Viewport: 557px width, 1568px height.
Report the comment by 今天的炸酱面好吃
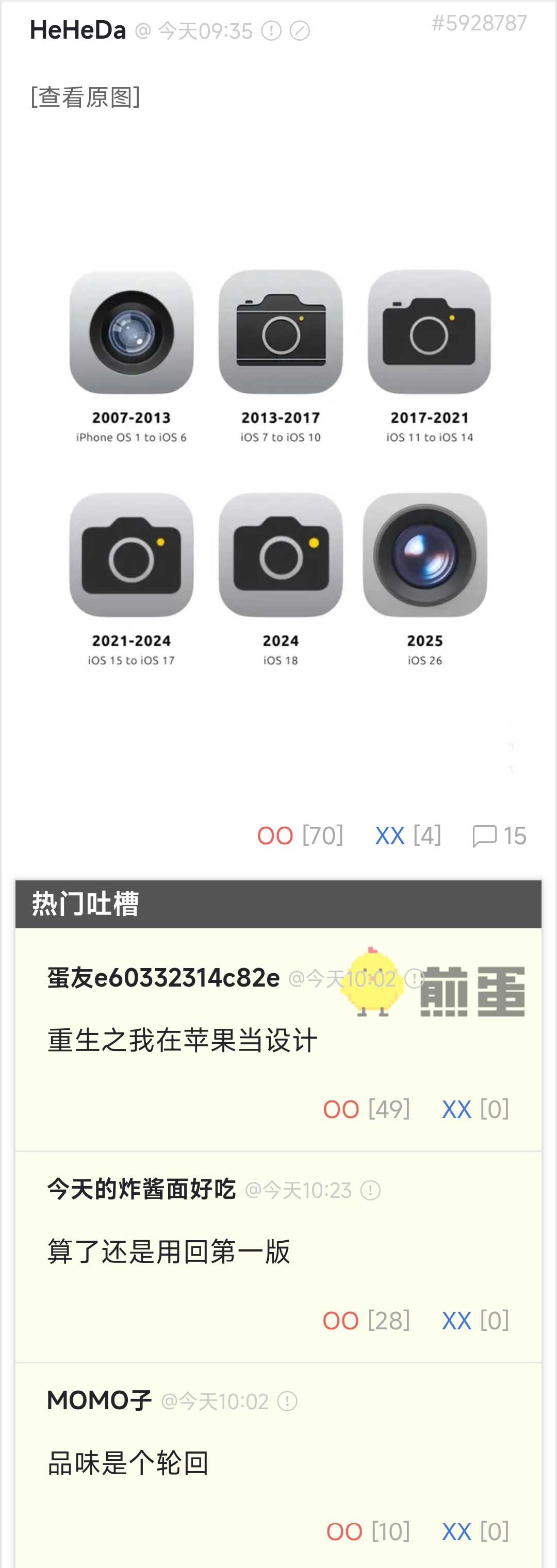370,1190
